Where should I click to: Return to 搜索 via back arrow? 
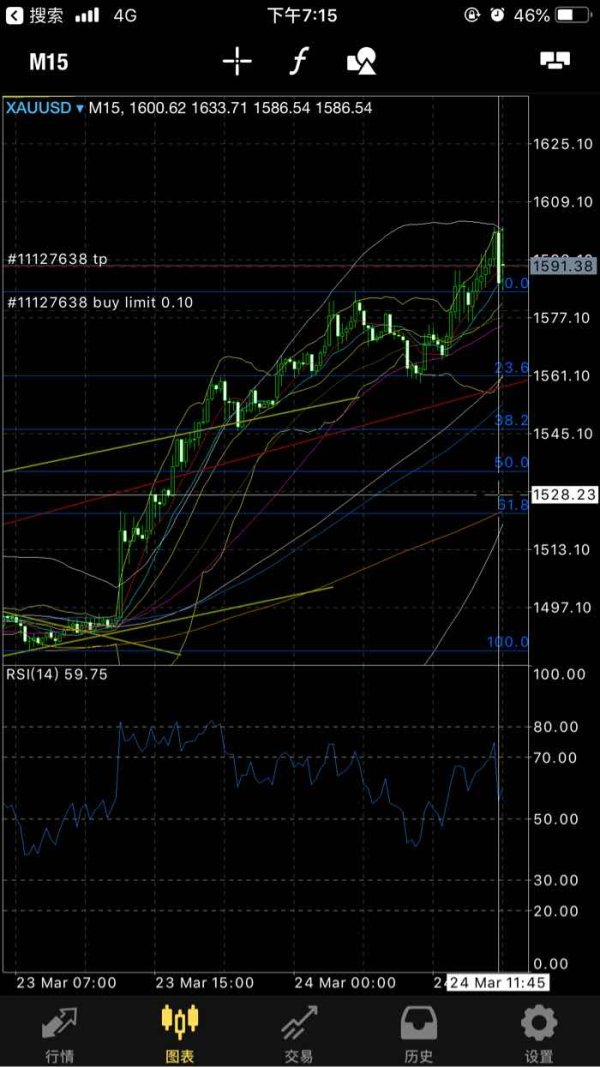tap(35, 15)
